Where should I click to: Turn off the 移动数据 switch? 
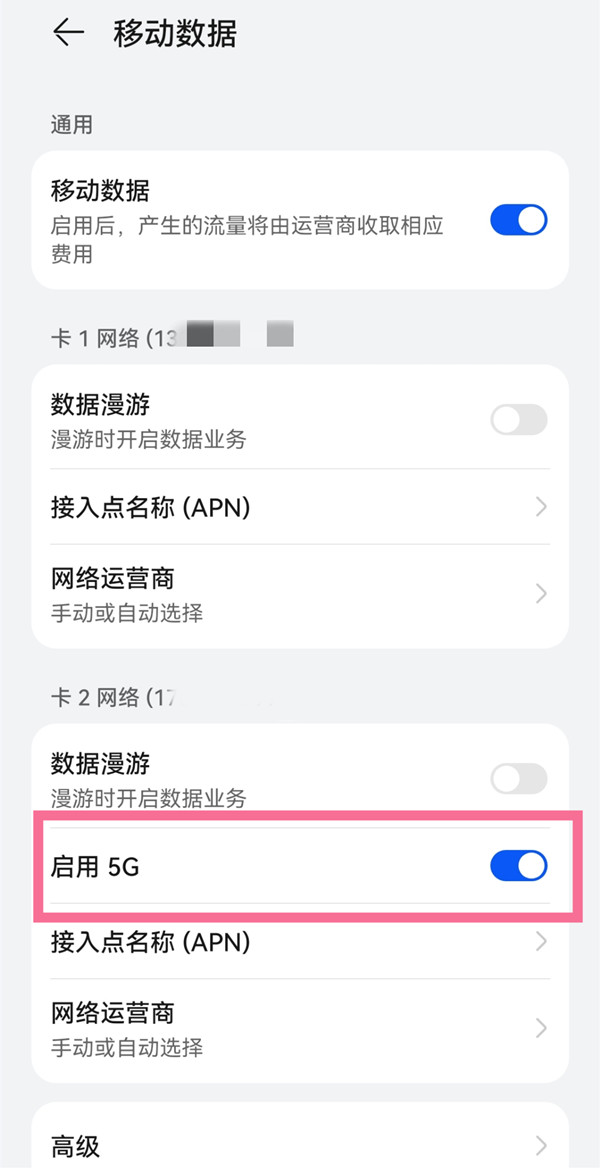click(519, 220)
